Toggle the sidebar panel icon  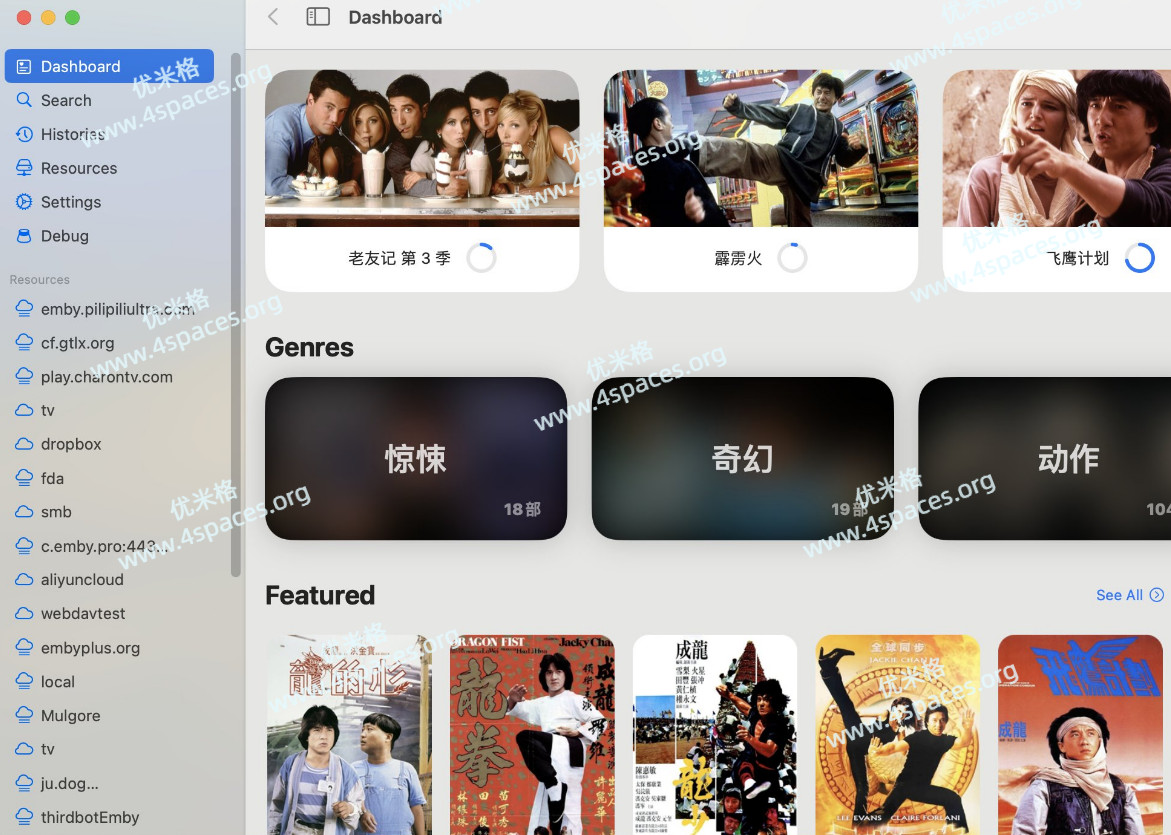click(318, 17)
